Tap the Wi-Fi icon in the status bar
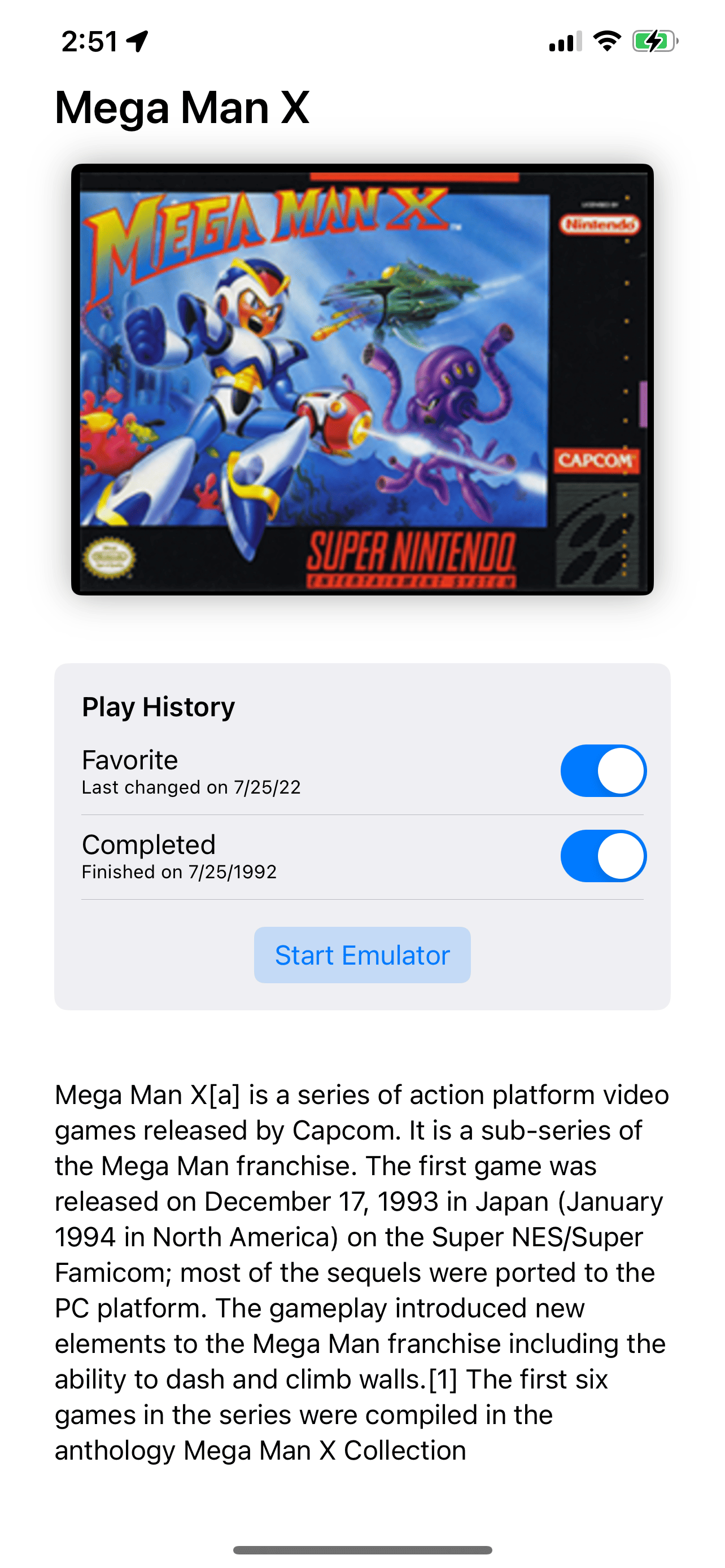The width and height of the screenshot is (725, 1568). (x=606, y=41)
